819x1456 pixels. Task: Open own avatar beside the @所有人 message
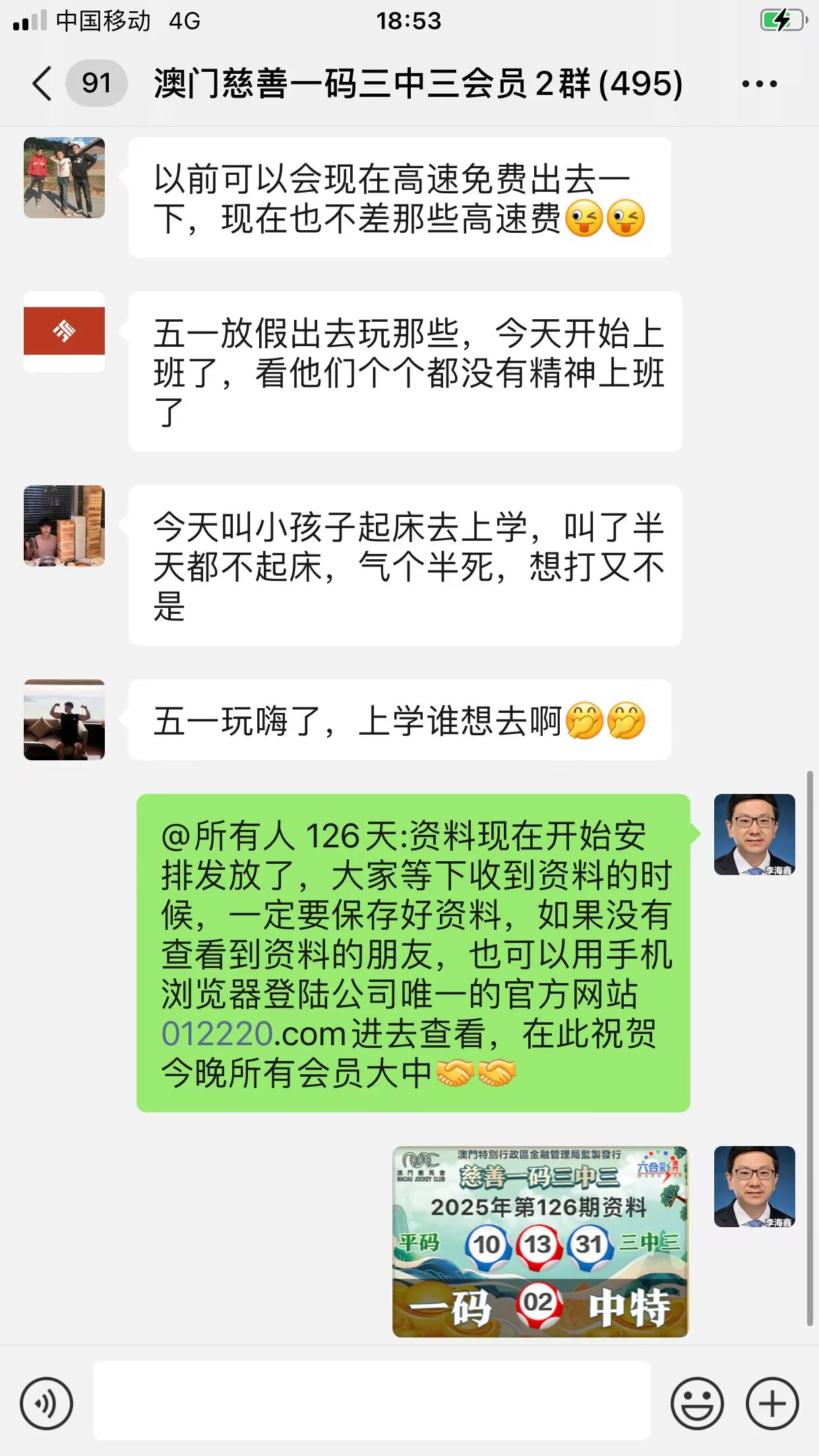(754, 834)
